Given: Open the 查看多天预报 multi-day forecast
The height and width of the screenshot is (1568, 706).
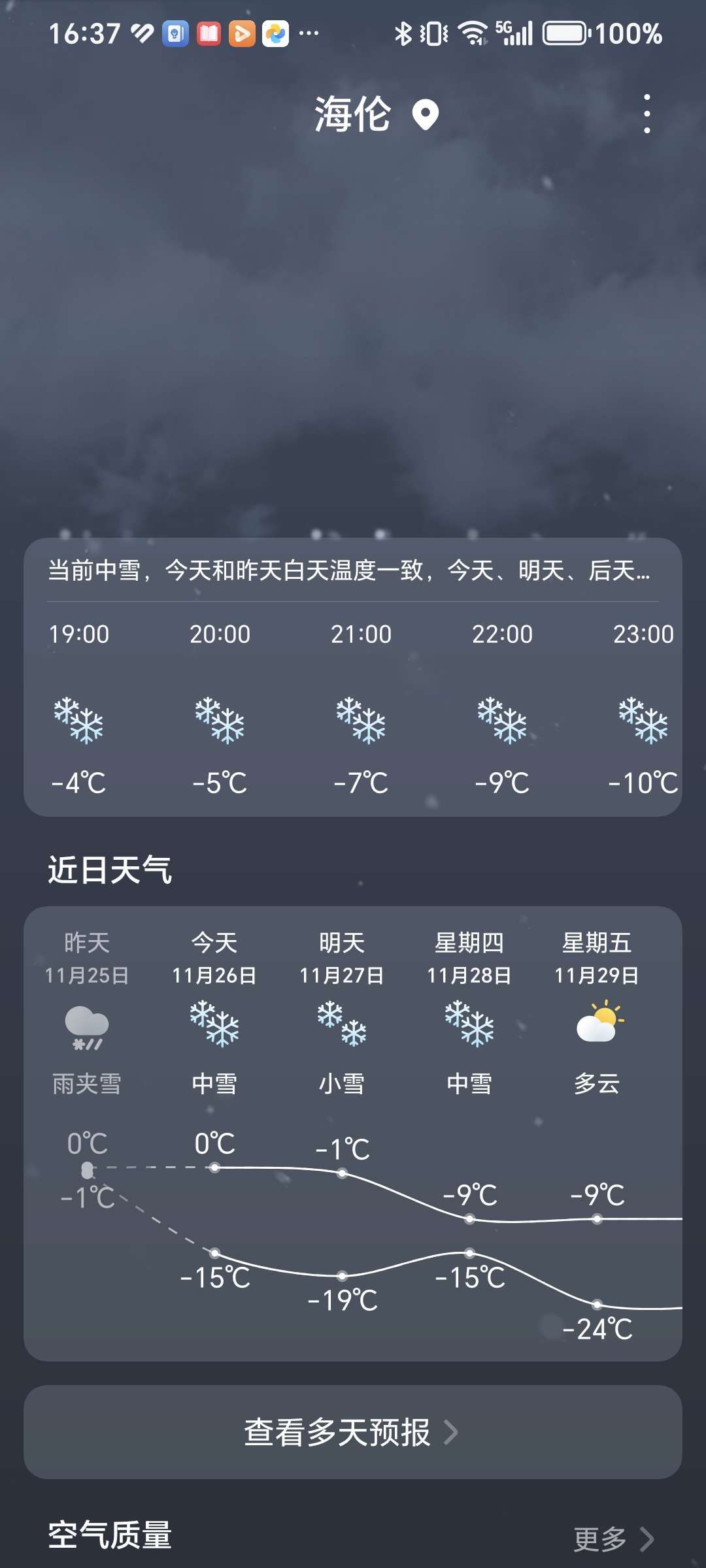Looking at the screenshot, I should click(352, 1432).
